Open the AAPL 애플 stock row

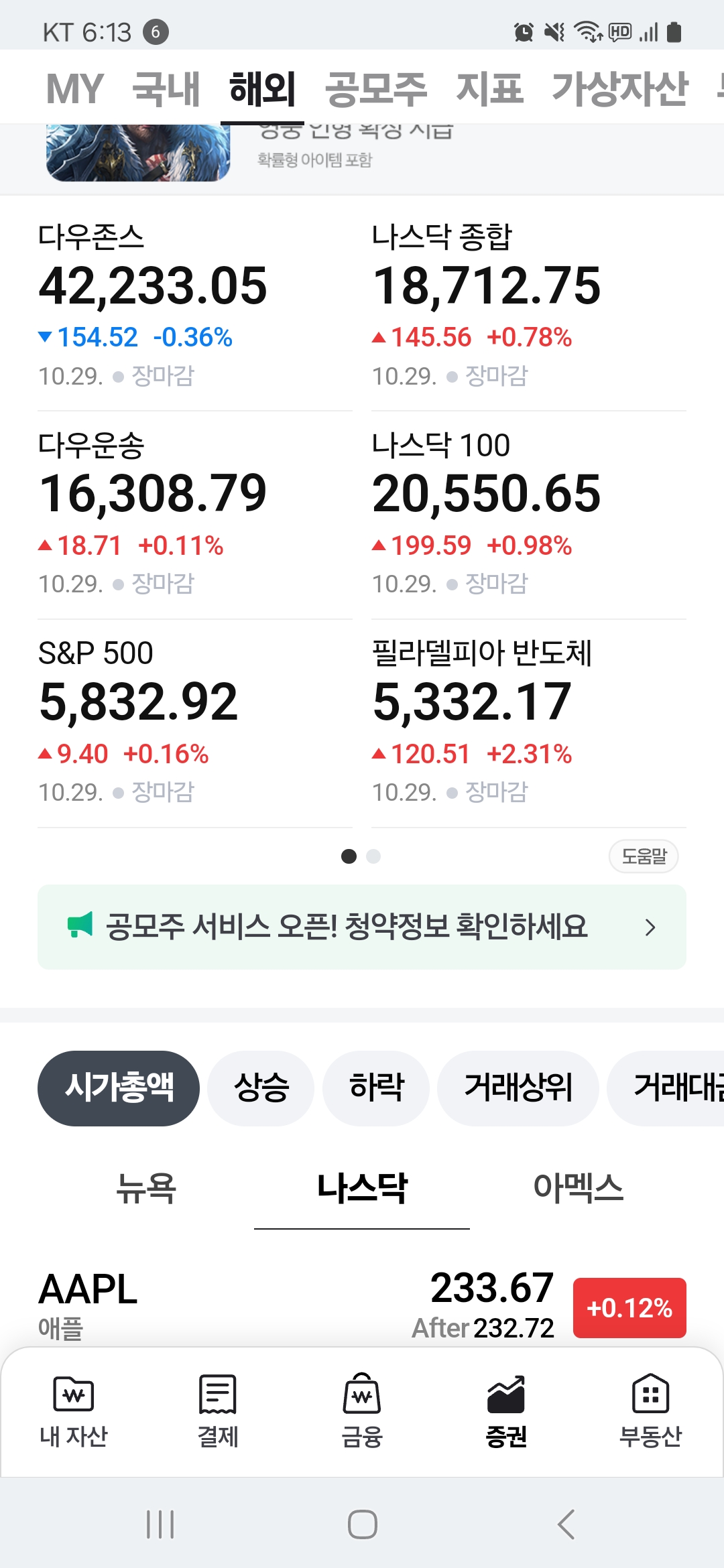(362, 1307)
